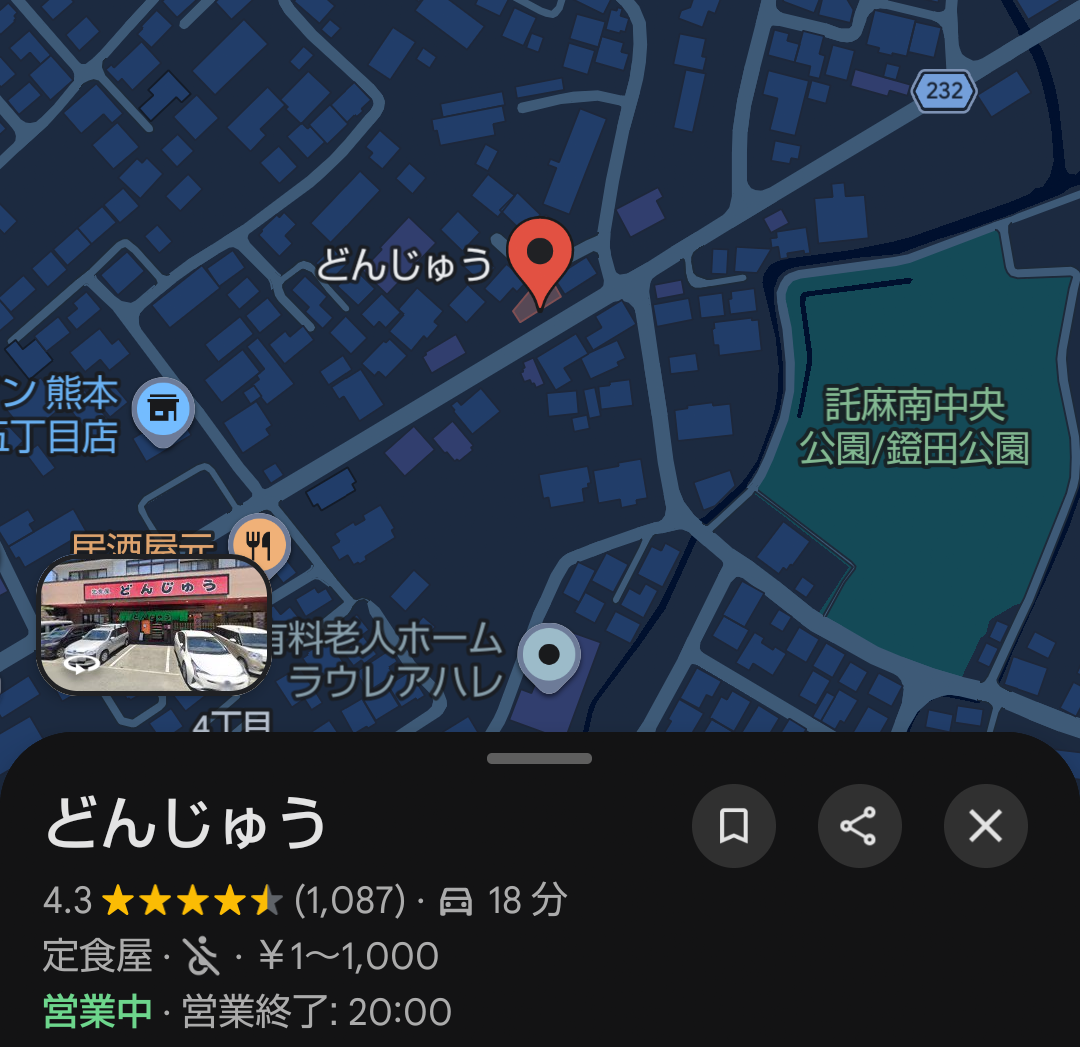Screen dimensions: 1080x1047
Task: Share the どんじゅう place
Action: click(859, 826)
